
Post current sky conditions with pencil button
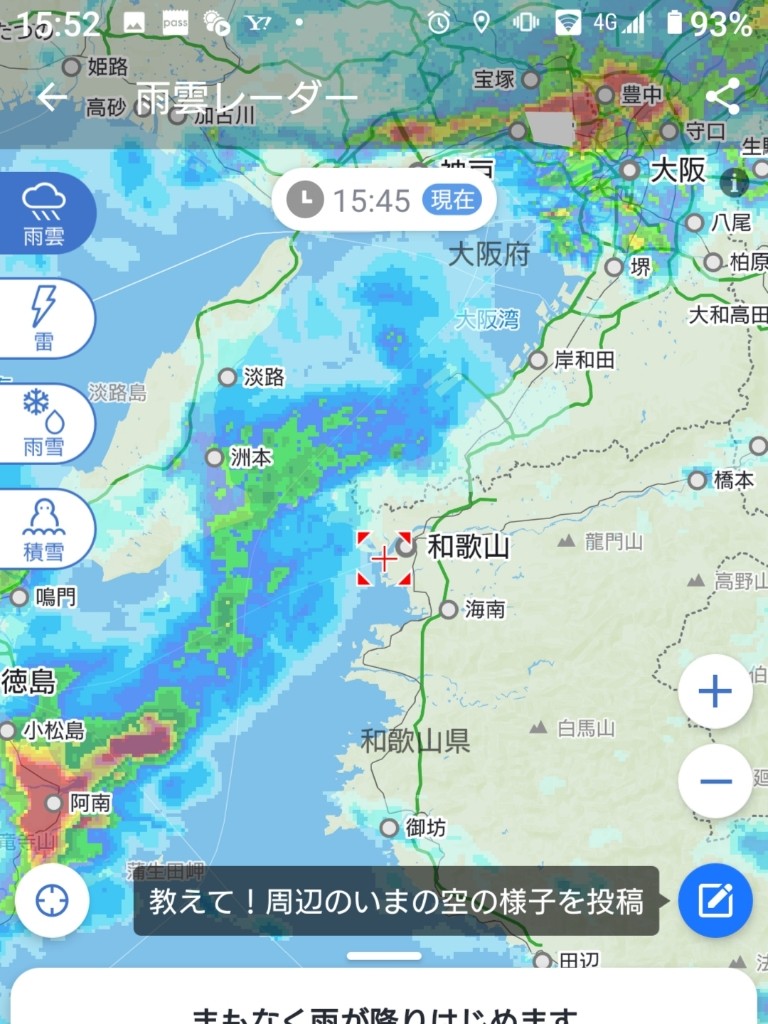(x=715, y=900)
